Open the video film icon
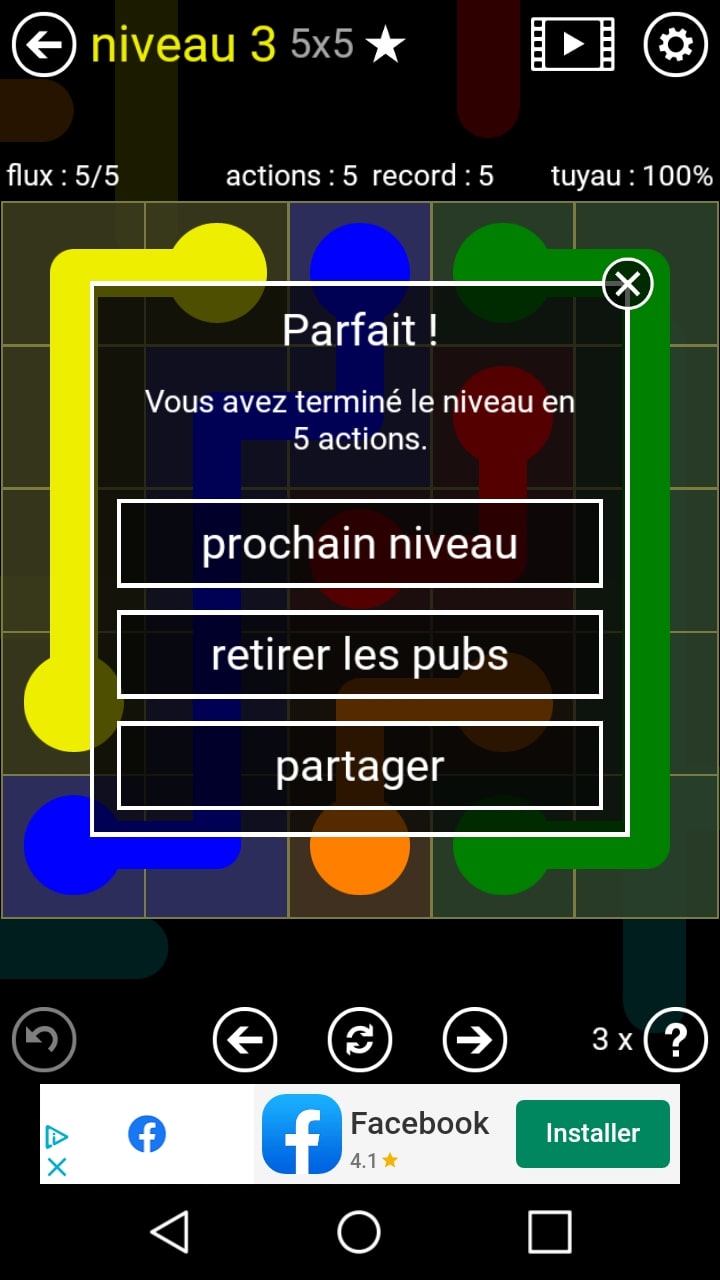The height and width of the screenshot is (1280, 720). point(572,45)
